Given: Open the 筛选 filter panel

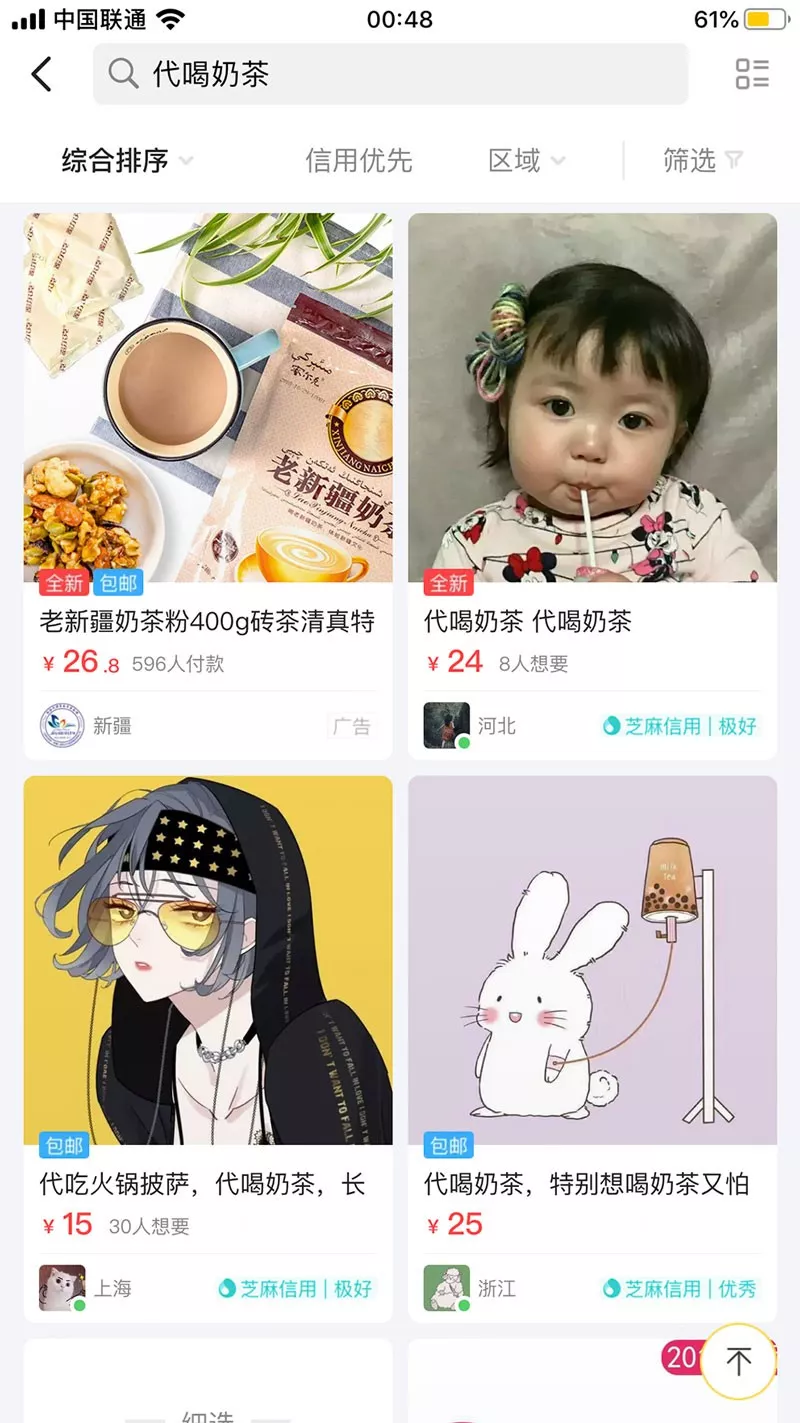Looking at the screenshot, I should click(702, 160).
